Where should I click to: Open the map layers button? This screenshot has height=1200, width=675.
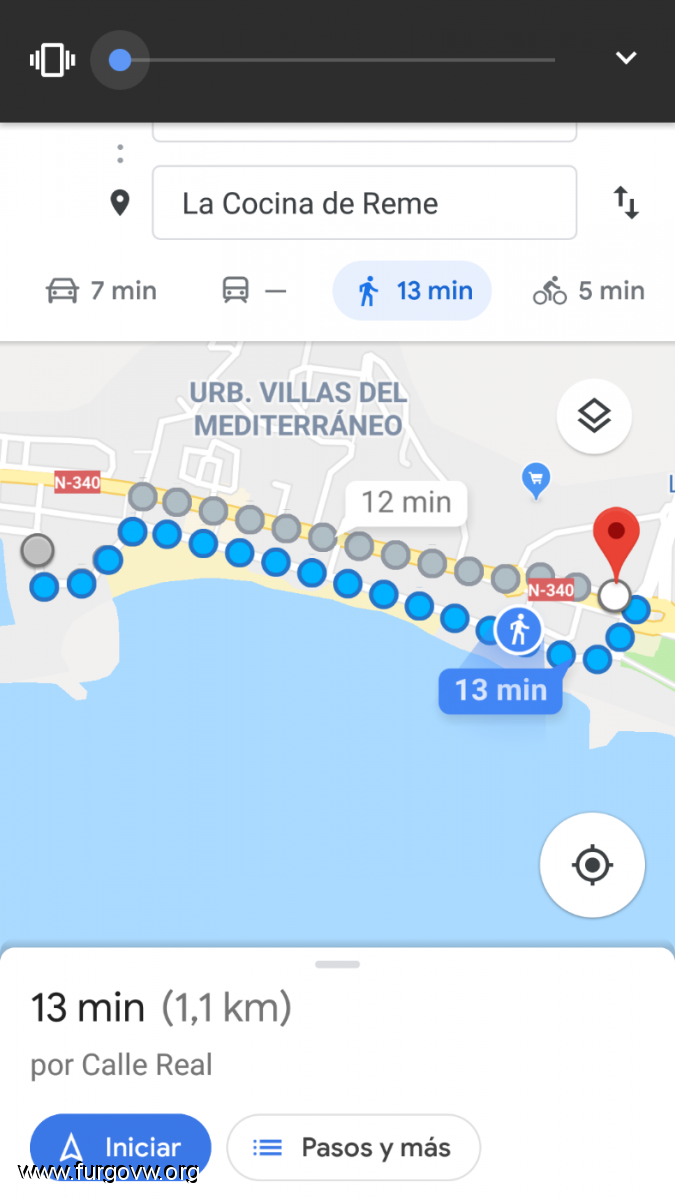coord(594,415)
